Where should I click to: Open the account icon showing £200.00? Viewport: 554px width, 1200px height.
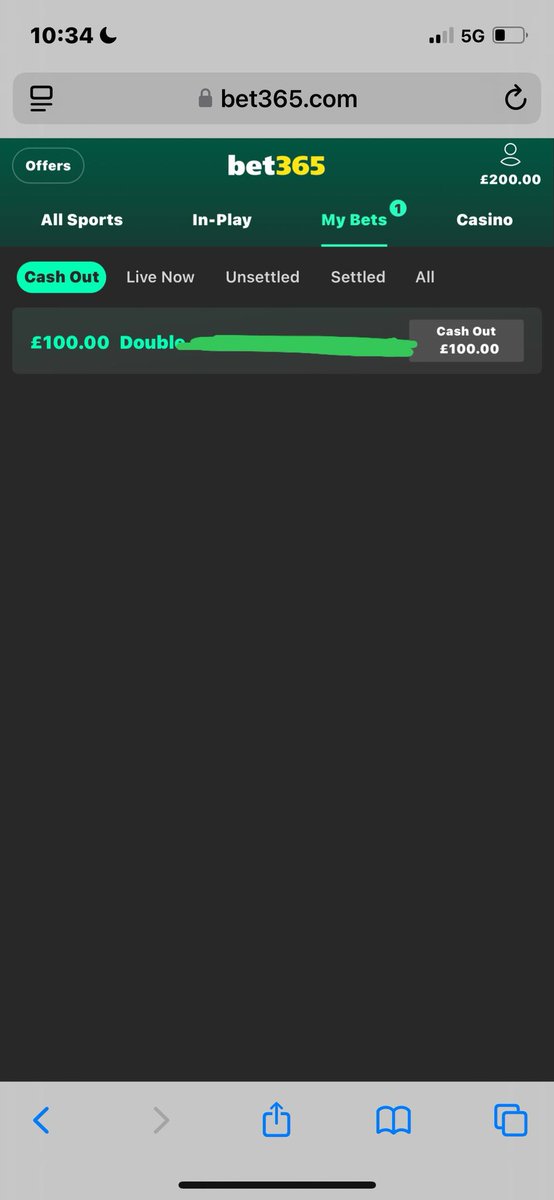click(x=511, y=166)
